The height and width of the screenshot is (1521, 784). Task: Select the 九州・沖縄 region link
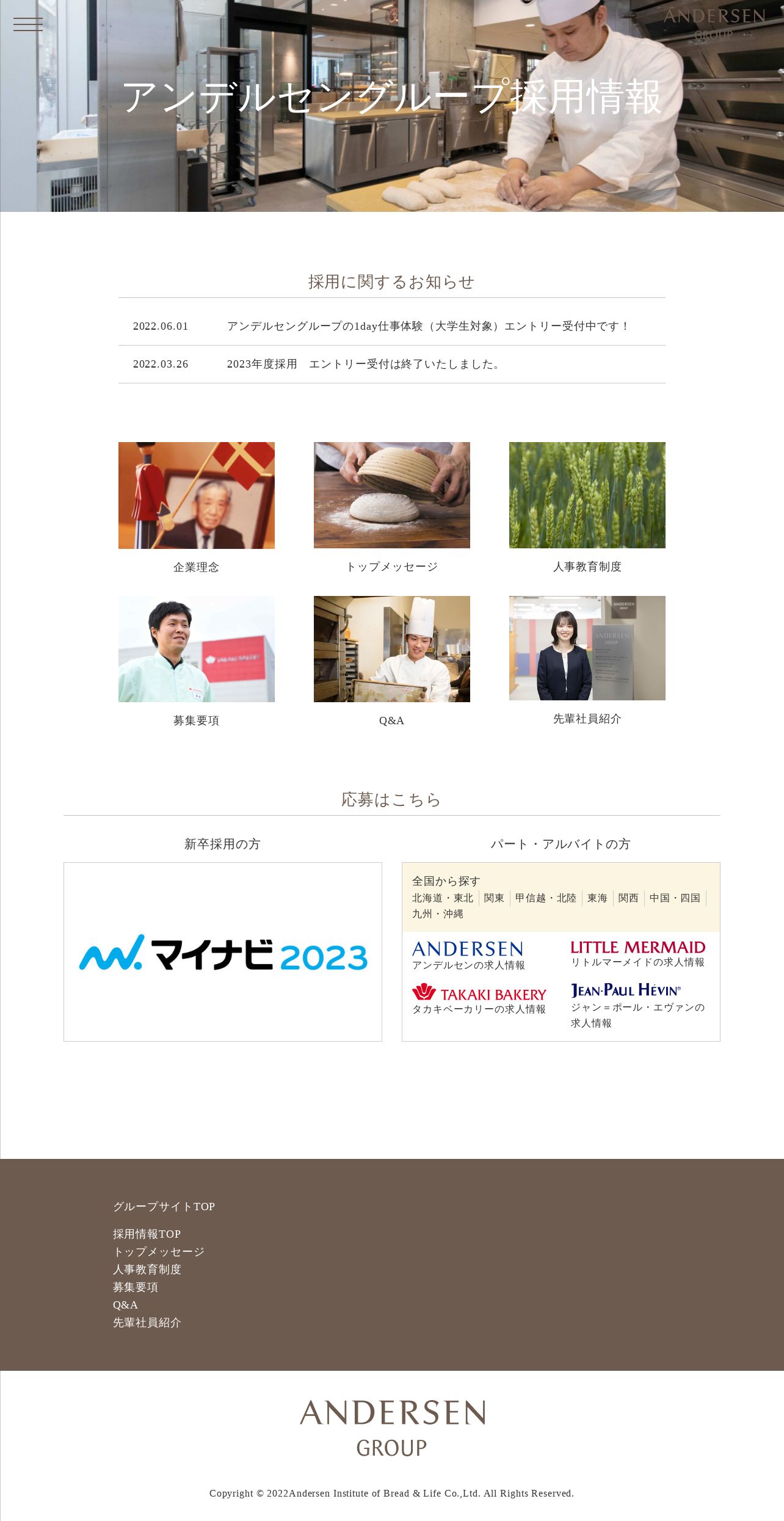pyautogui.click(x=438, y=914)
